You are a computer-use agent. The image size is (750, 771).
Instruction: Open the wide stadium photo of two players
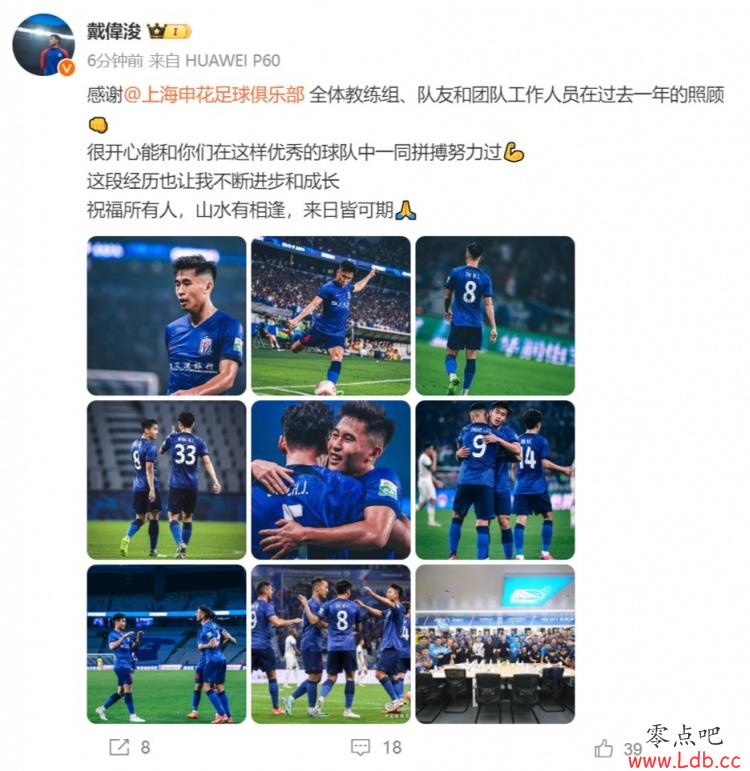click(x=166, y=643)
